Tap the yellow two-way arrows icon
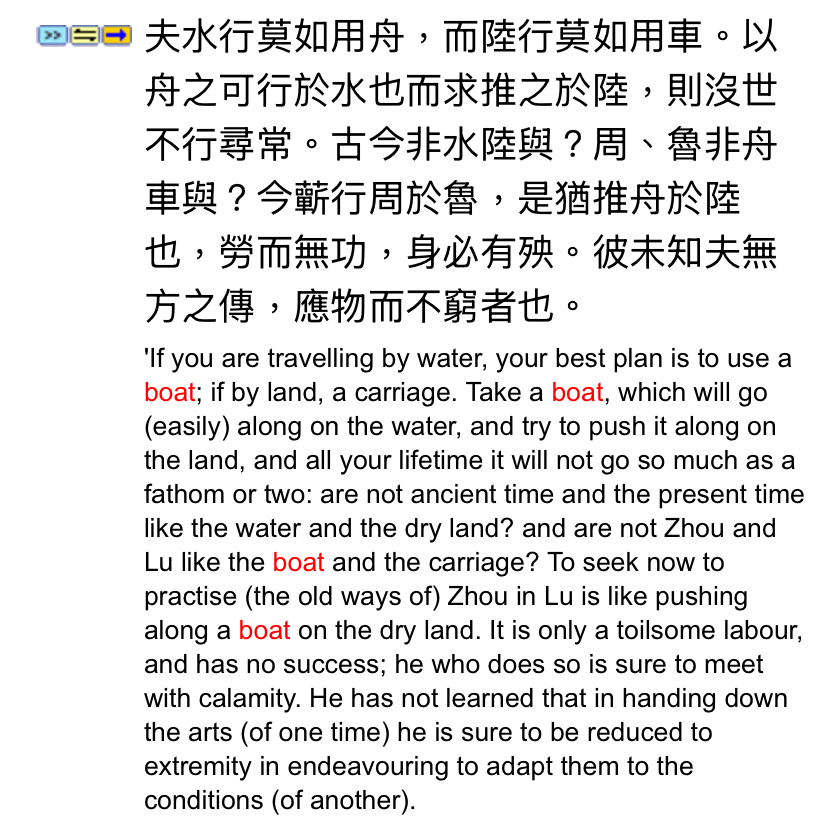 [85, 36]
